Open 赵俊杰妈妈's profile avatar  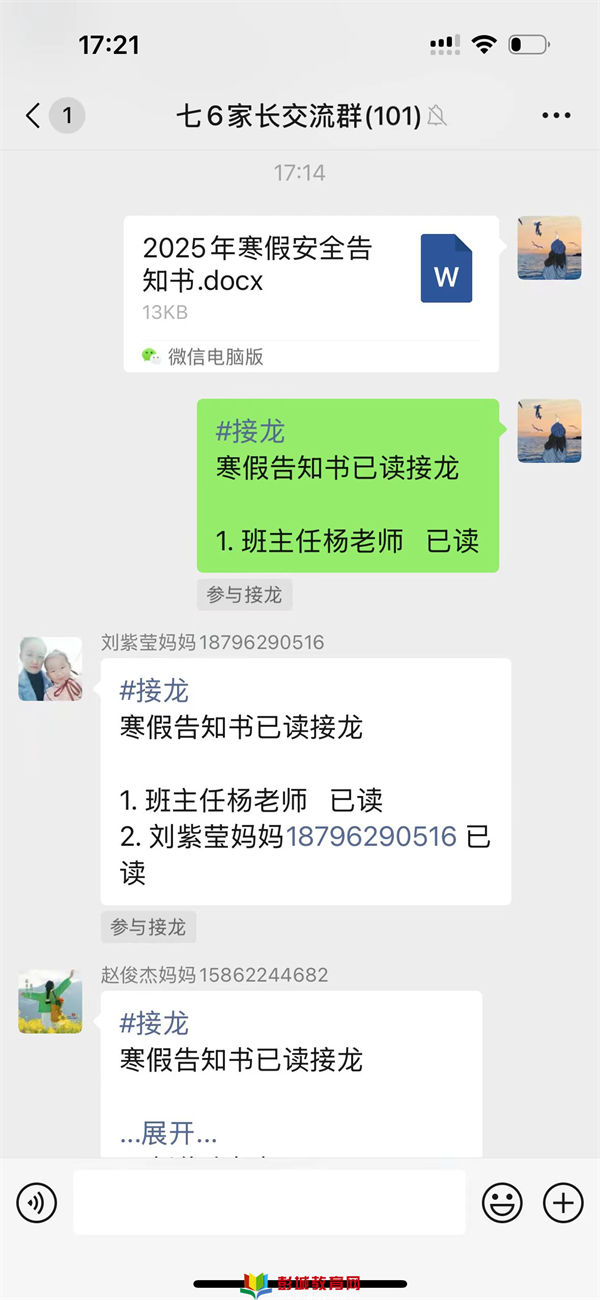[x=50, y=1001]
